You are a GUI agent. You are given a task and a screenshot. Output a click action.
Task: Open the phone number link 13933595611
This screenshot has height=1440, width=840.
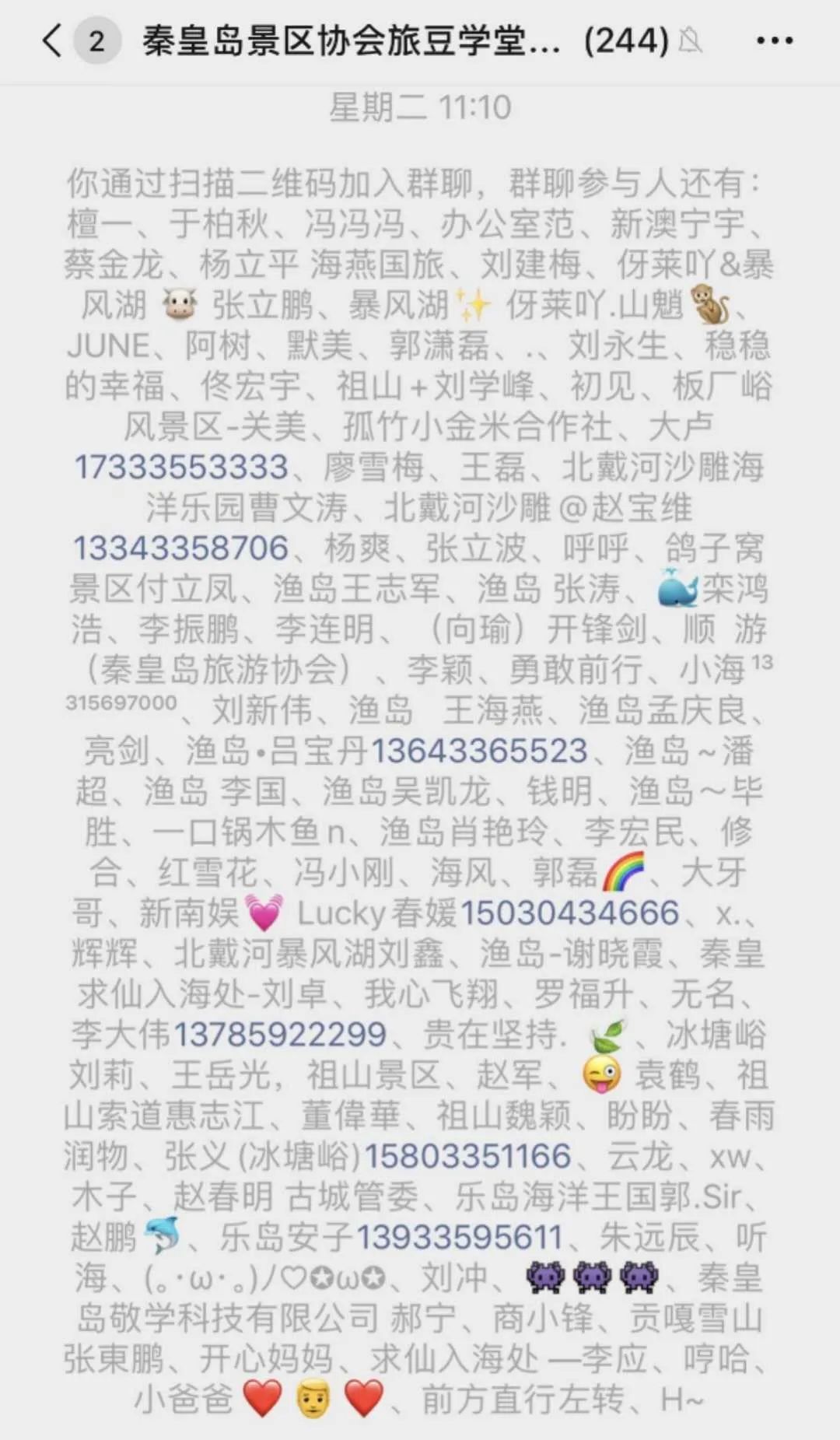pos(459,1237)
